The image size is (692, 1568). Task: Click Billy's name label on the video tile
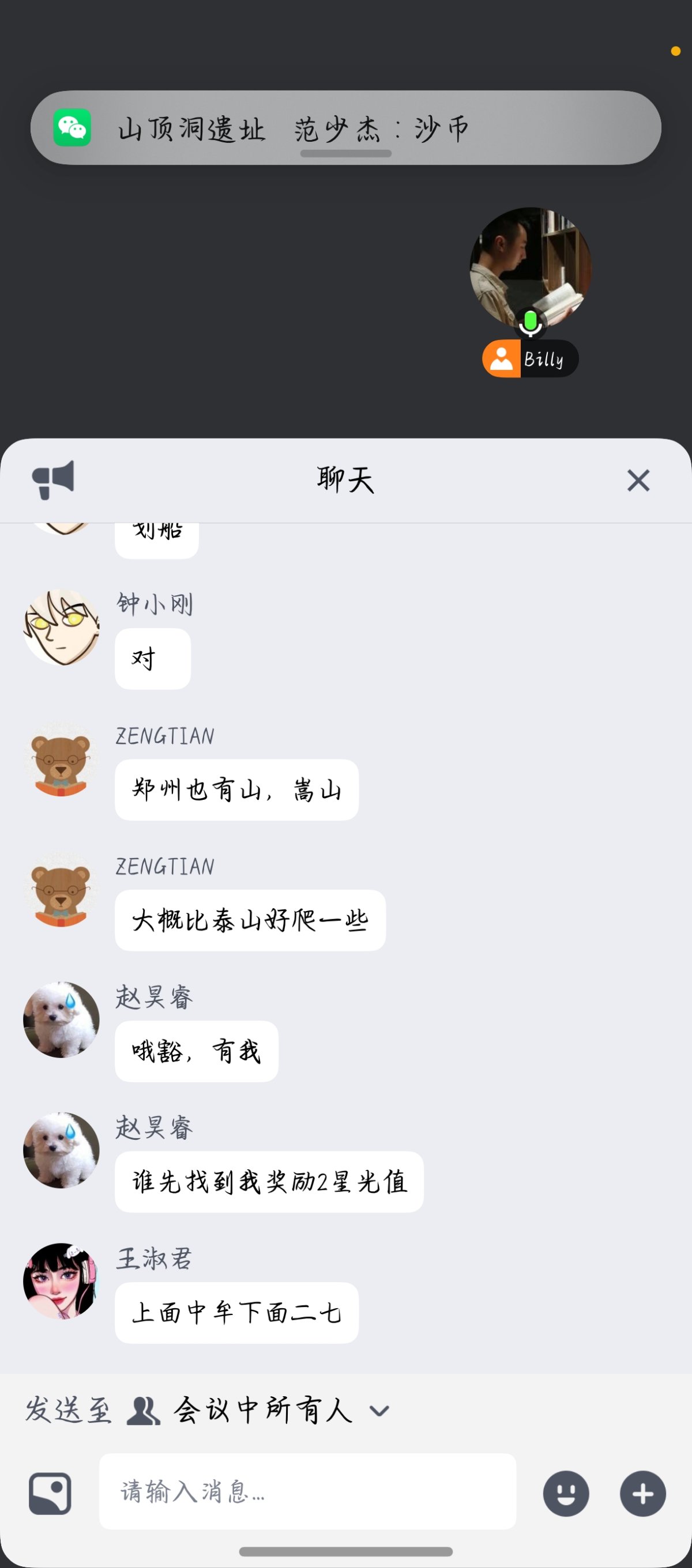[x=544, y=359]
